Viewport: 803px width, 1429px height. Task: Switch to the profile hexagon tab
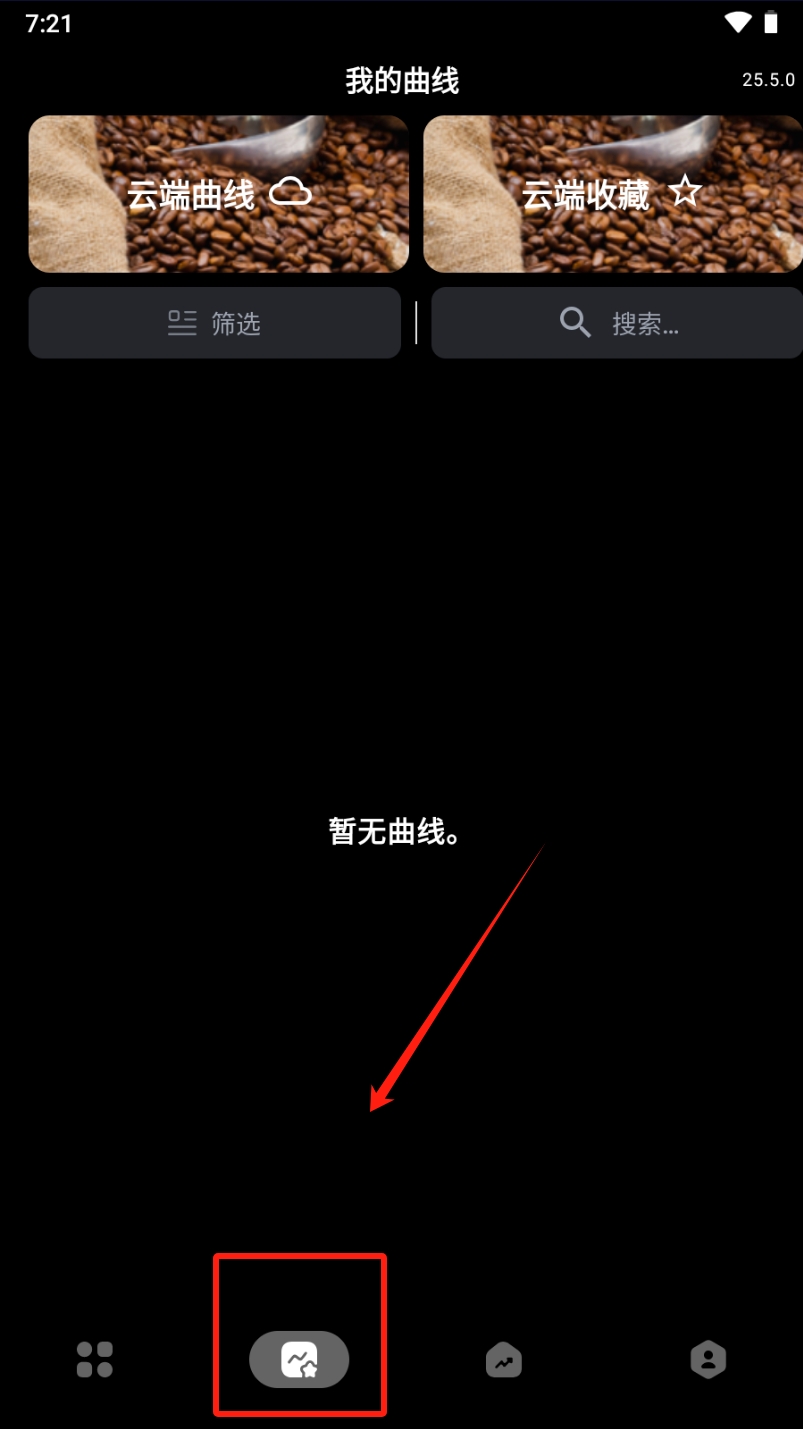tap(708, 1360)
